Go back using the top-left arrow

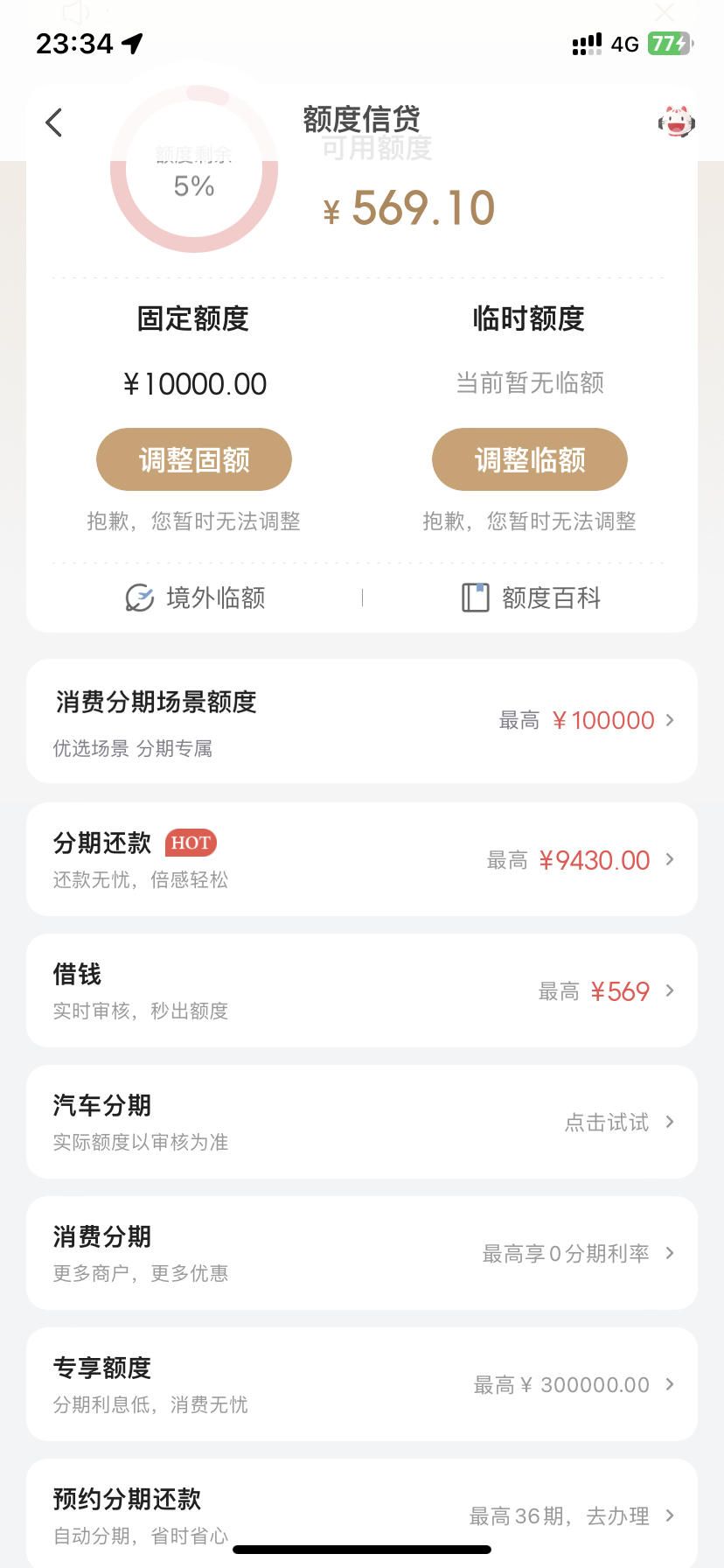click(54, 122)
